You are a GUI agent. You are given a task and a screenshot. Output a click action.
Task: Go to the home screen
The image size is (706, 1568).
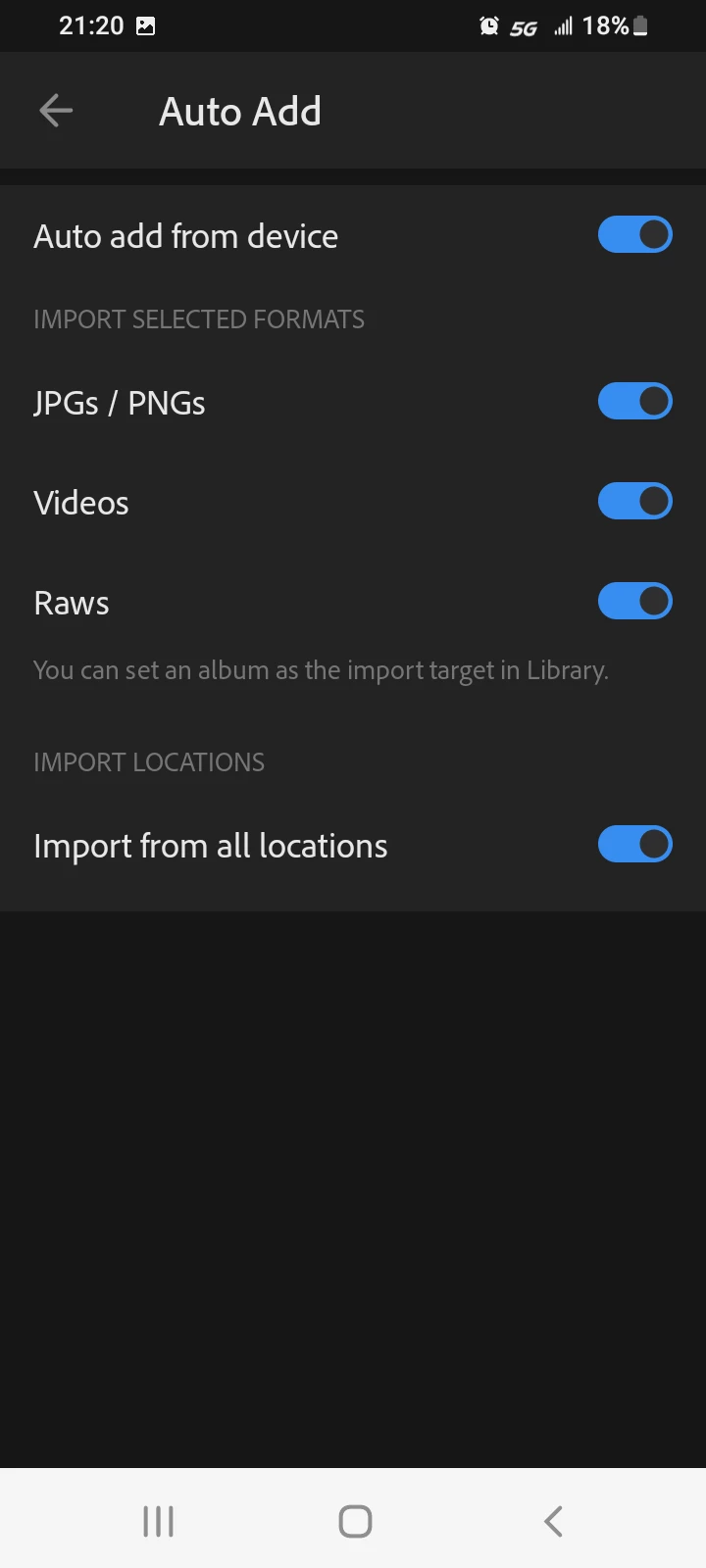click(x=355, y=1522)
